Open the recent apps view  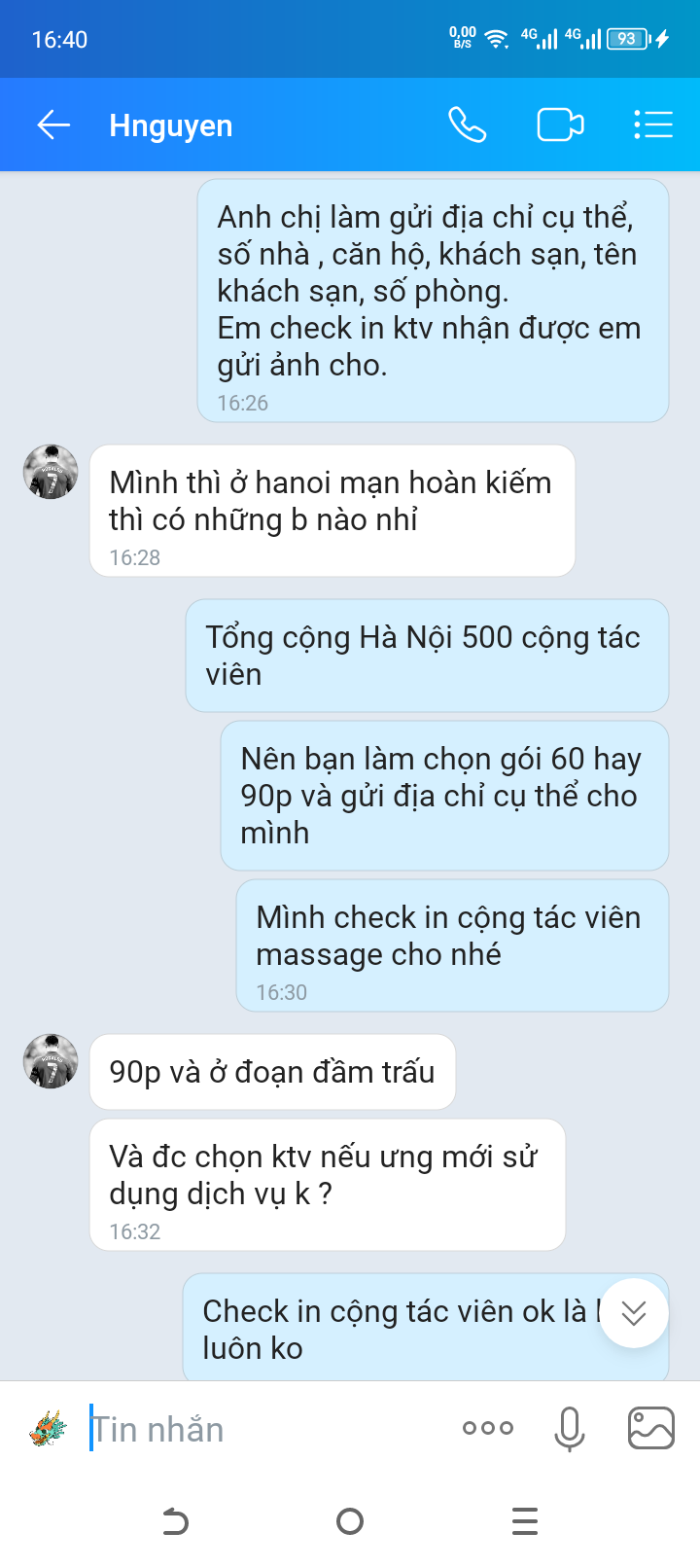tap(525, 1521)
